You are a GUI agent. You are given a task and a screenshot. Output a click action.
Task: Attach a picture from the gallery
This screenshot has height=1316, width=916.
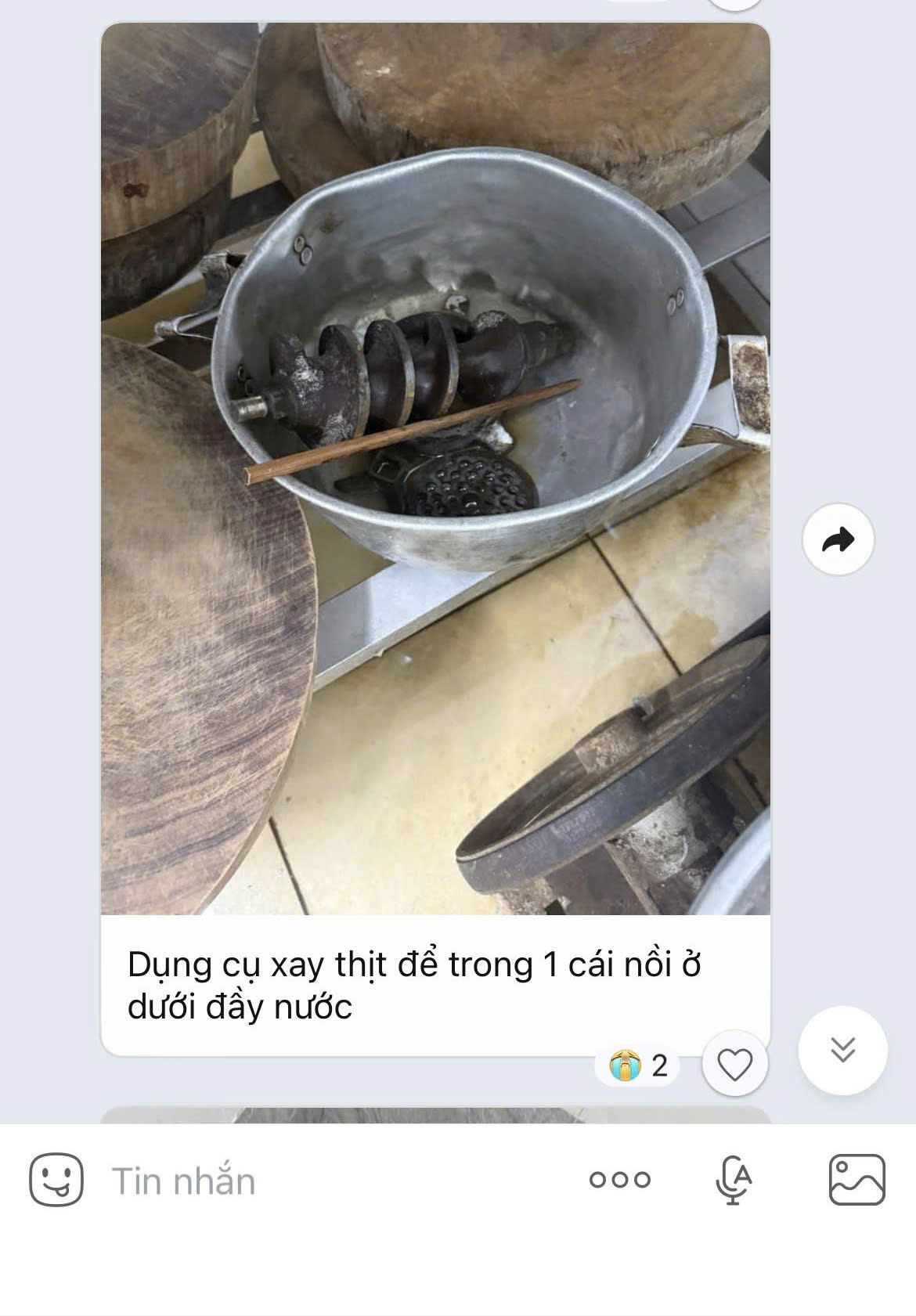pos(856,1179)
